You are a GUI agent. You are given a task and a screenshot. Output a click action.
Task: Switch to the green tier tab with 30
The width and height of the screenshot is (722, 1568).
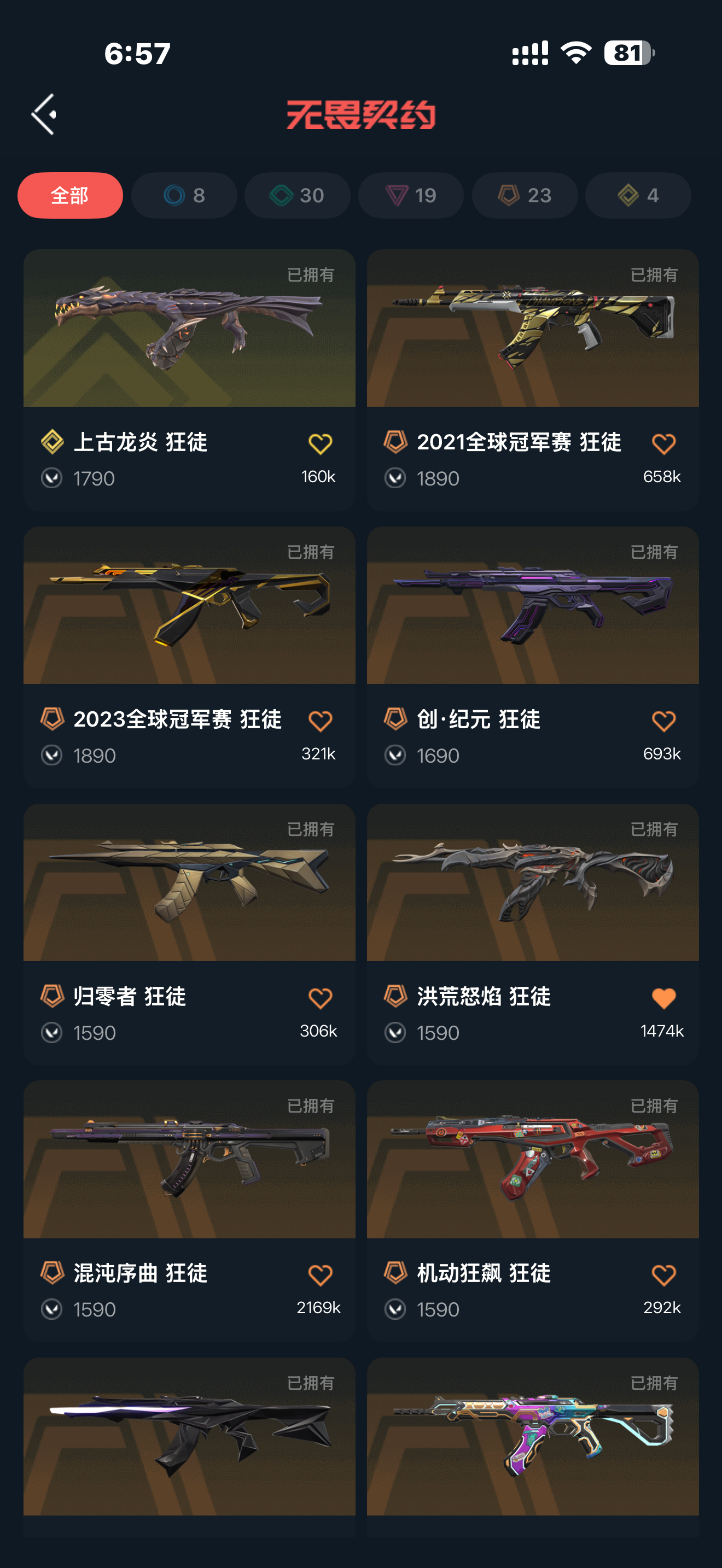pos(297,195)
